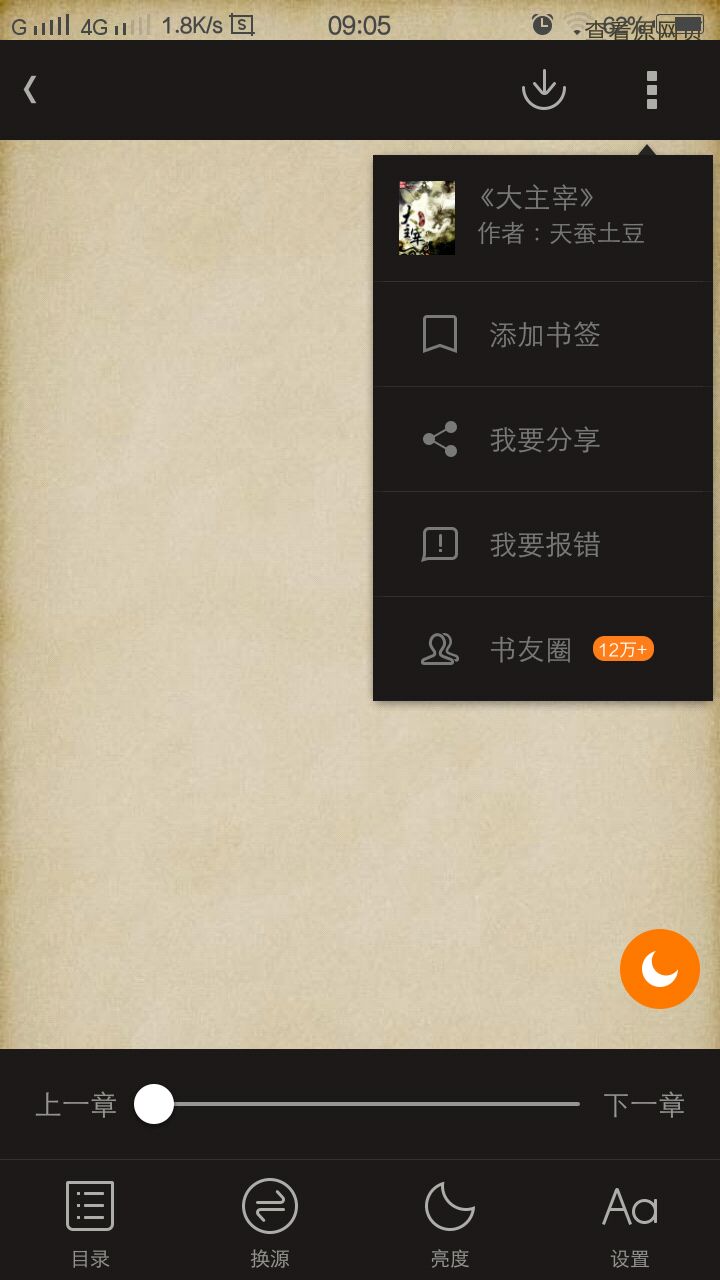Select 我要报错 to report an error

[x=542, y=545]
